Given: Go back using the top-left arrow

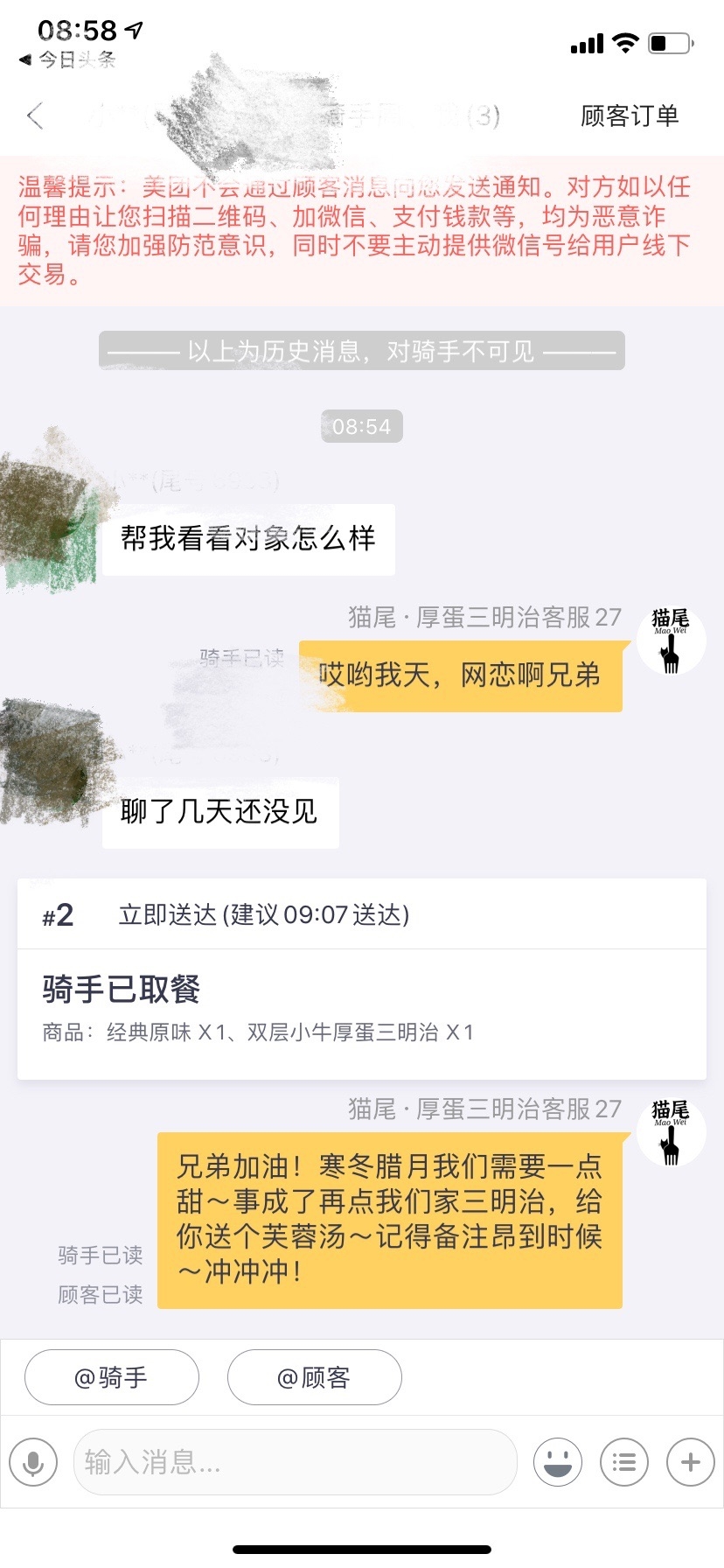Looking at the screenshot, I should tap(35, 115).
